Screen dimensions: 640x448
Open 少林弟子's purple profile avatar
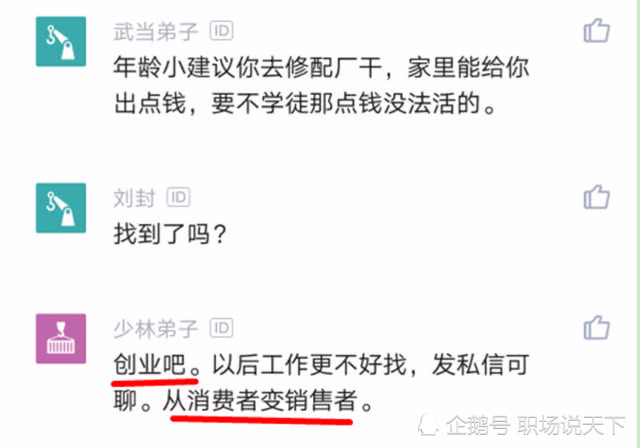(61, 339)
